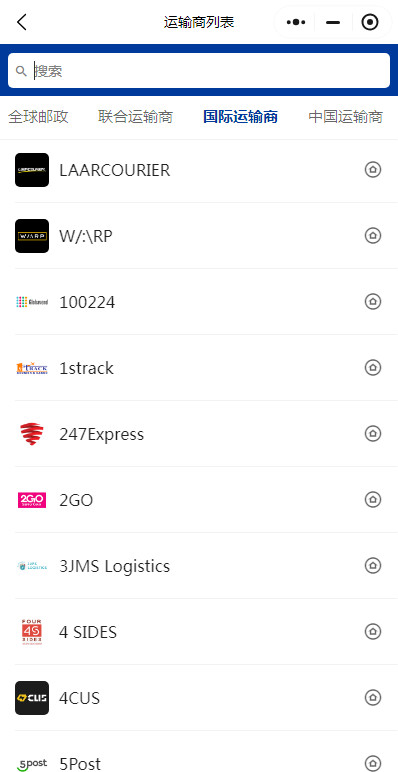The image size is (398, 772).
Task: Open the mini program more-options menu
Action: pos(296,22)
